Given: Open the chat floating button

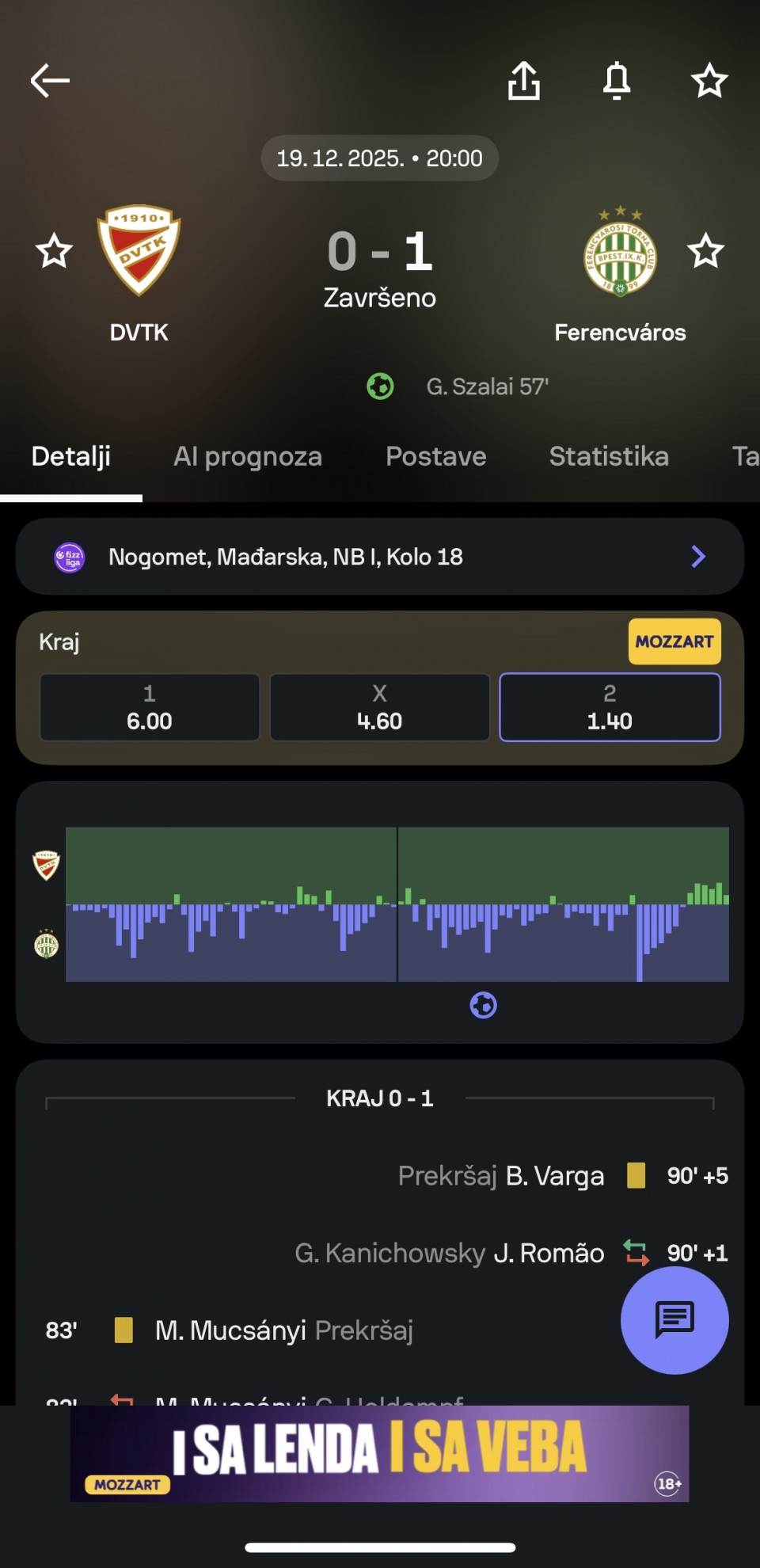Looking at the screenshot, I should click(x=674, y=1319).
